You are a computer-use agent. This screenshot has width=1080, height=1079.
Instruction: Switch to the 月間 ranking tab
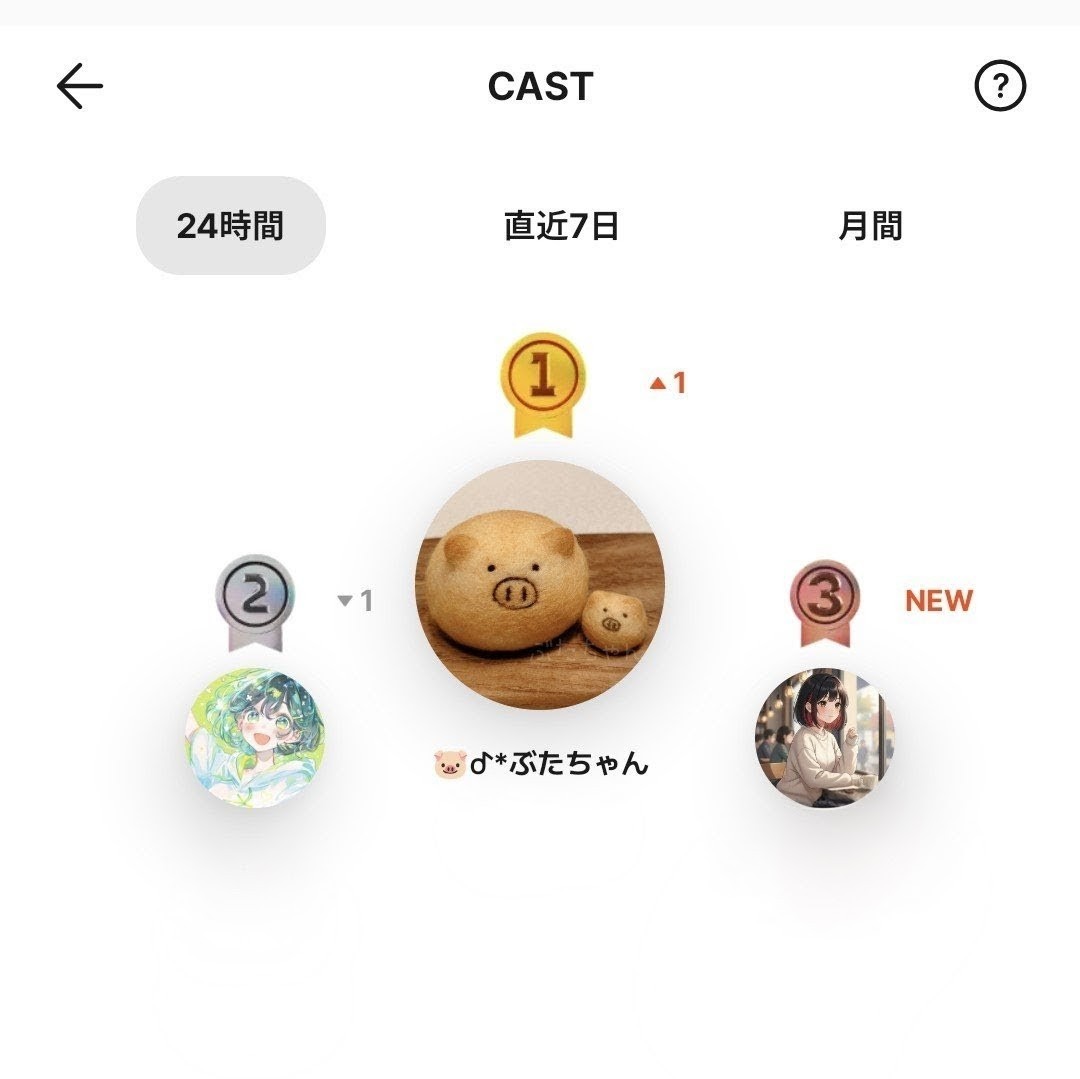point(870,226)
